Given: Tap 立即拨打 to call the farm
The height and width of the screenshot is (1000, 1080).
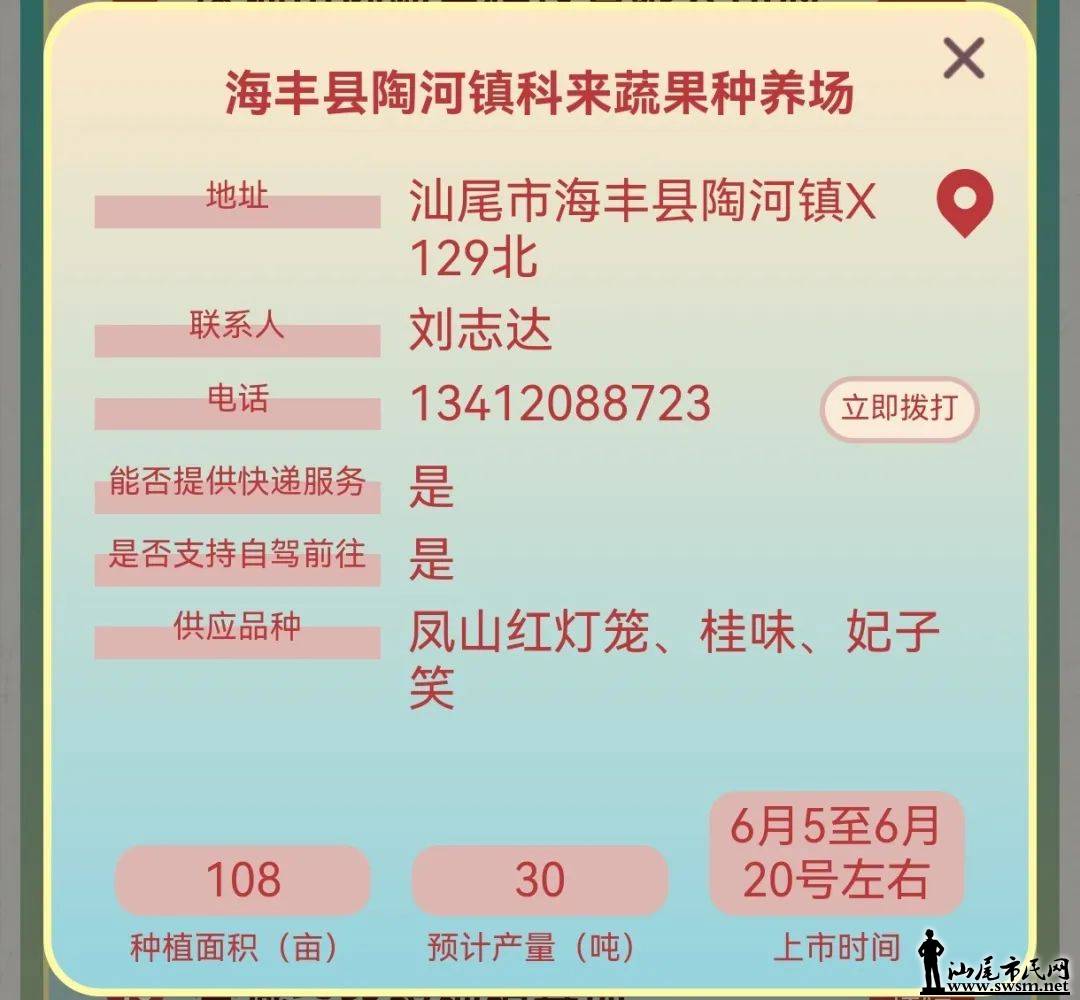Looking at the screenshot, I should click(899, 409).
